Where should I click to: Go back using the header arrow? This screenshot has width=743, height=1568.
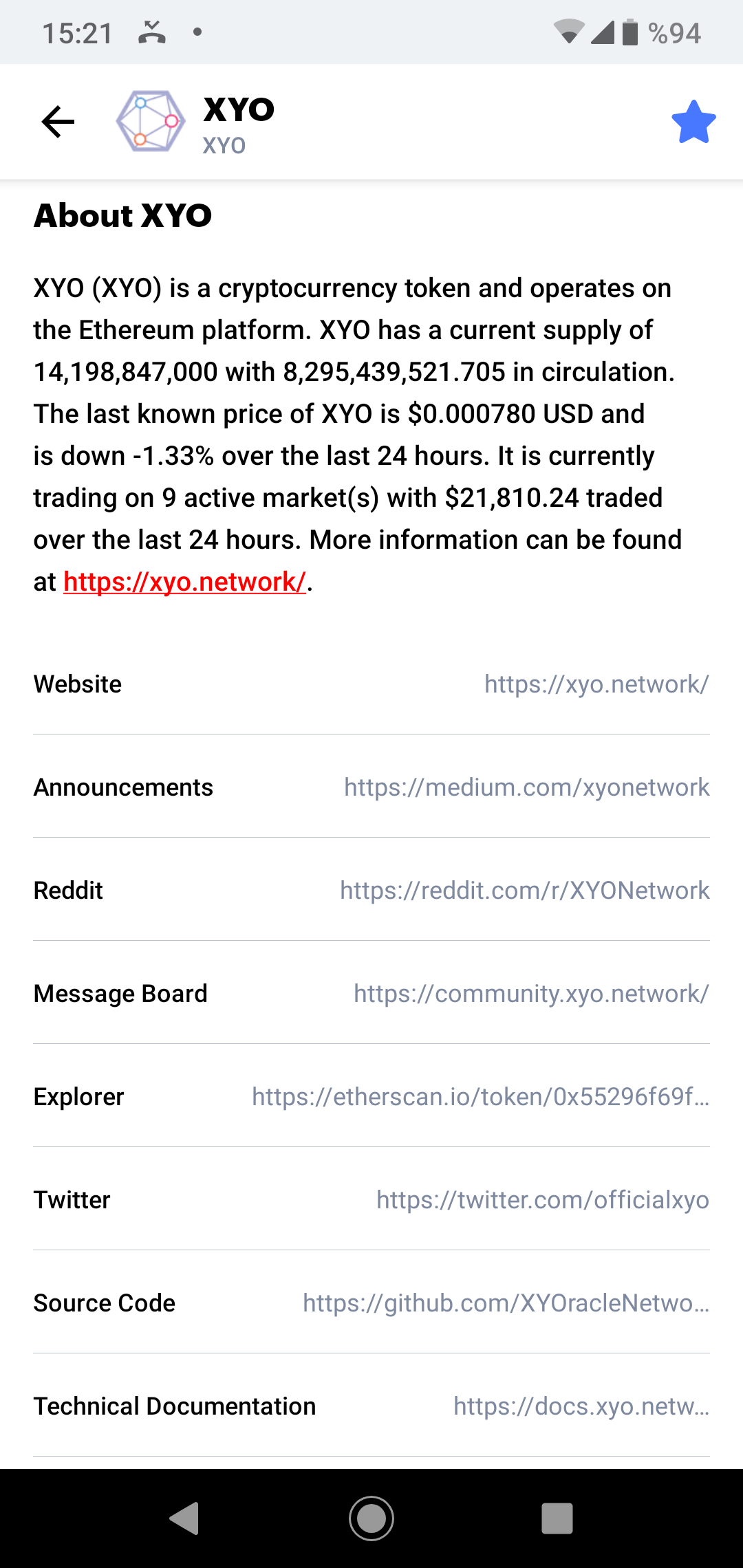[58, 122]
